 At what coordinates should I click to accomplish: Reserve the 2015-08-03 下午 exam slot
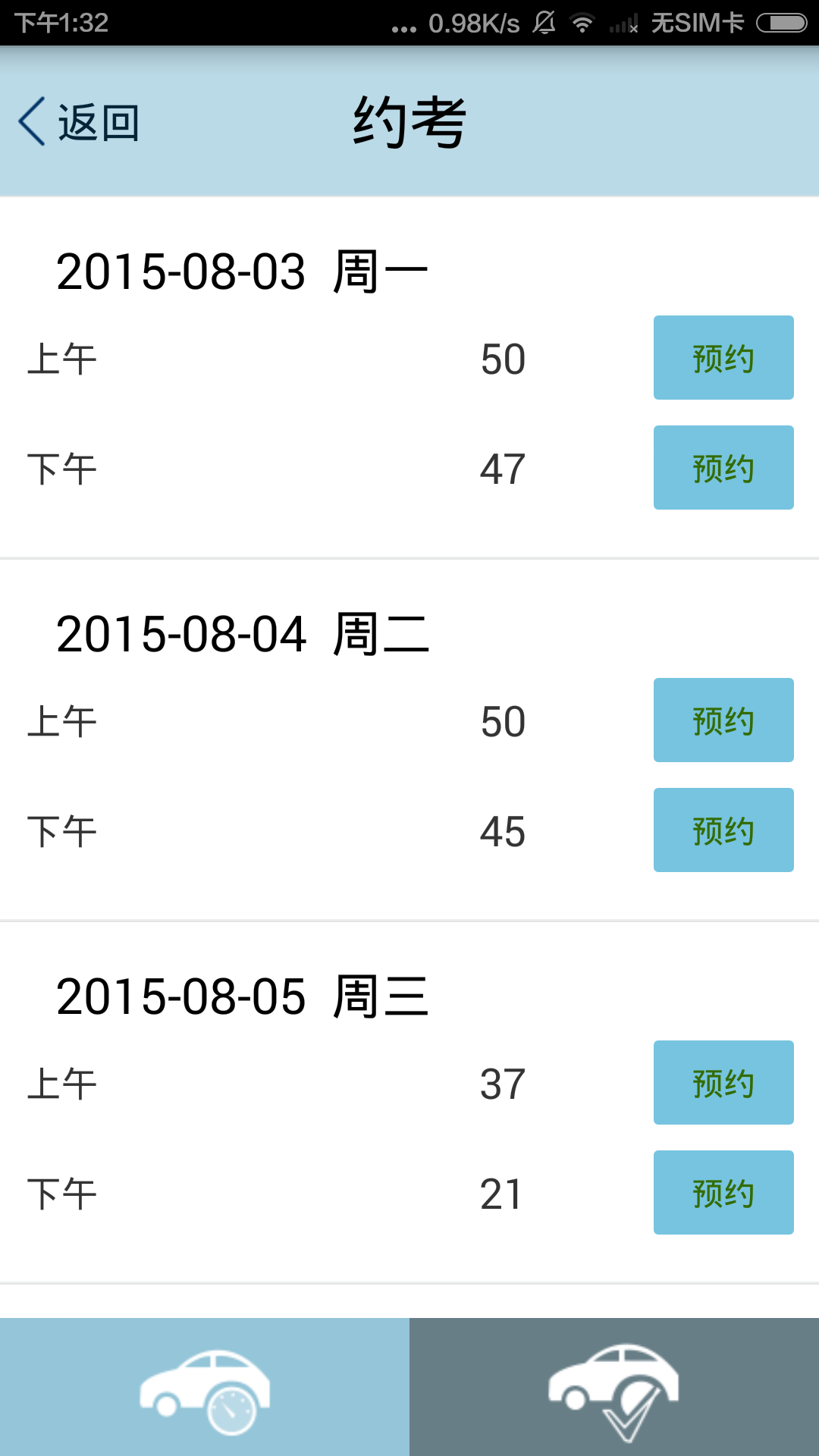pos(723,468)
